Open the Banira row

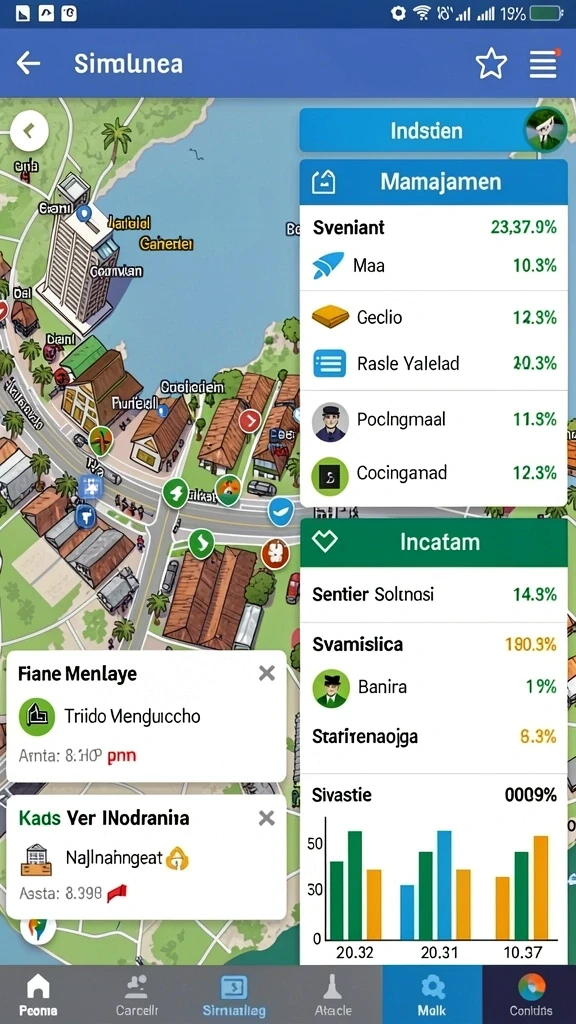click(x=434, y=687)
